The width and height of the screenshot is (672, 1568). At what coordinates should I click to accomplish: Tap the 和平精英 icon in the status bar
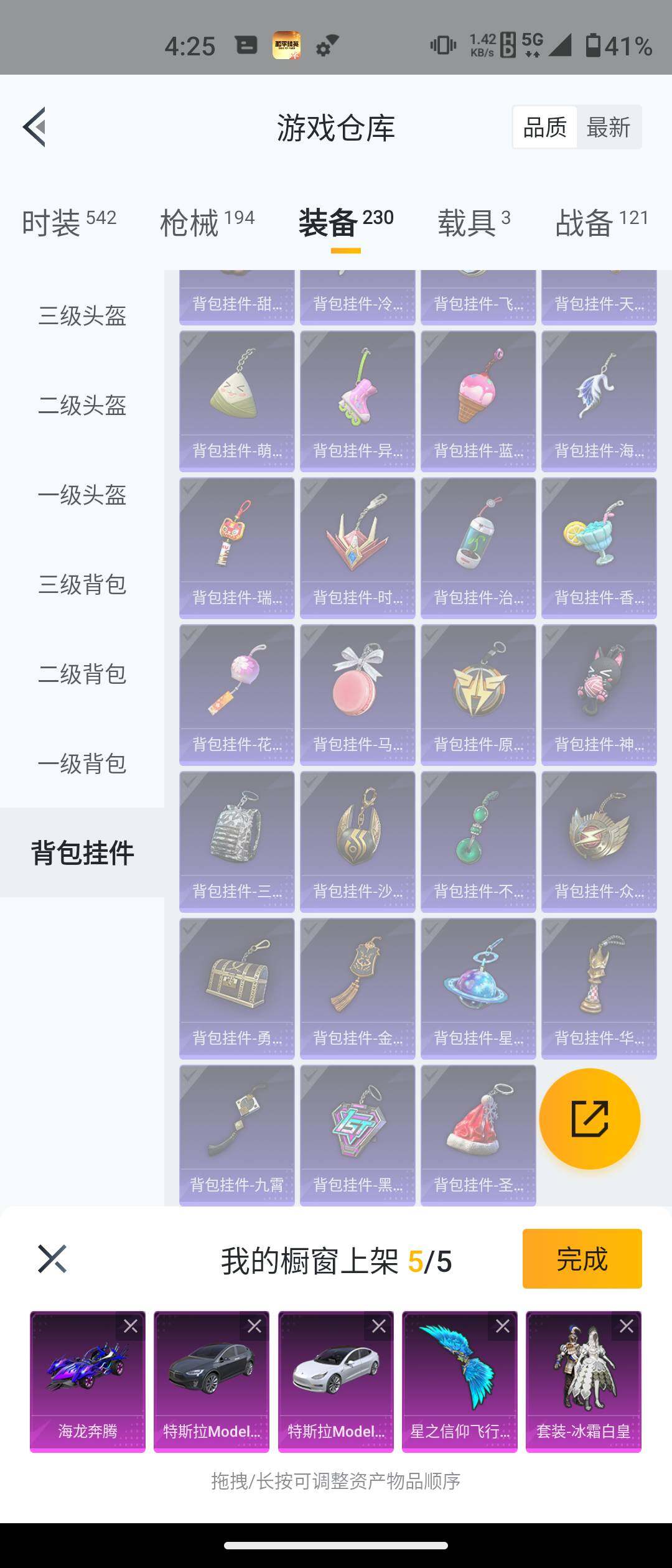tap(286, 45)
